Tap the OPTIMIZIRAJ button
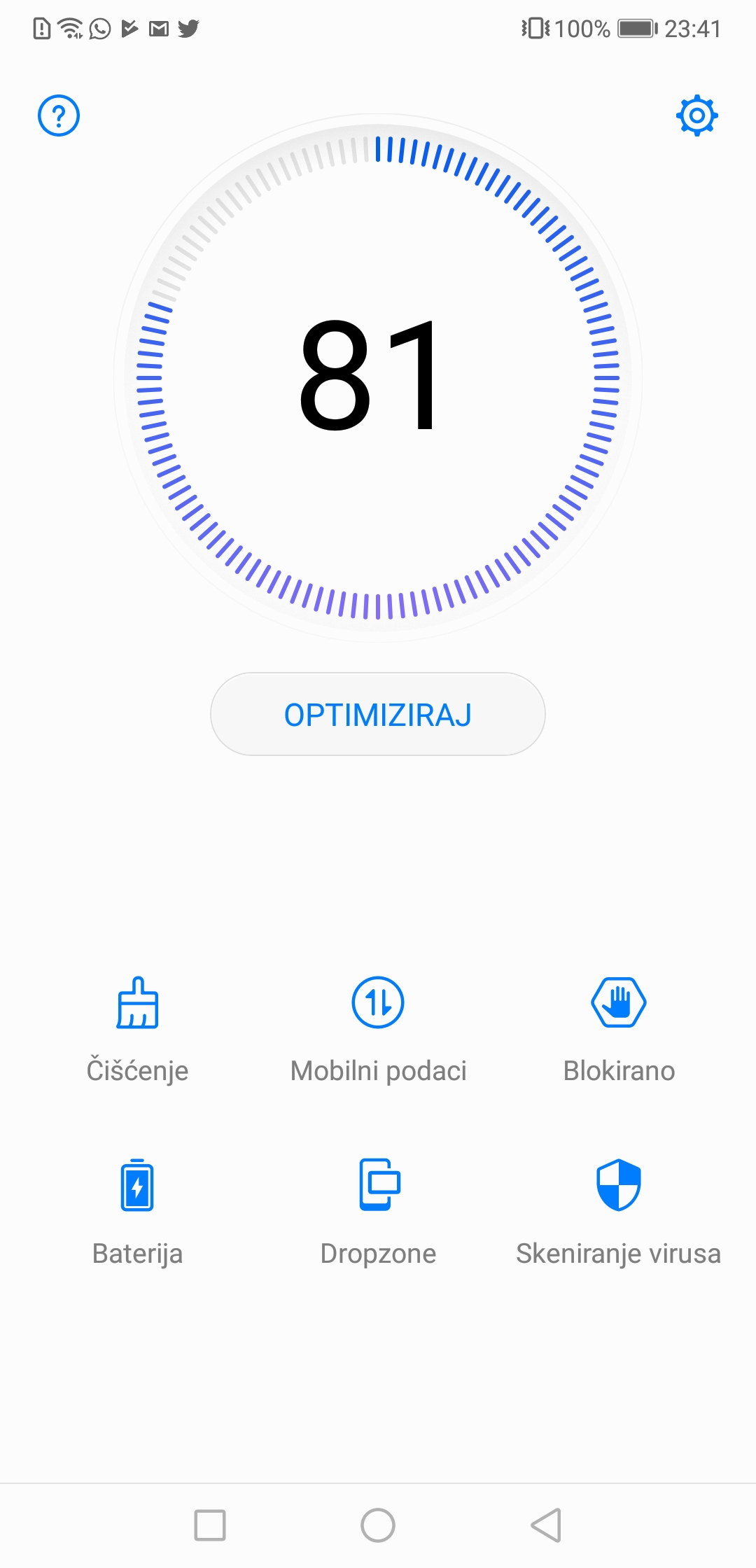The height and width of the screenshot is (1568, 756). click(378, 714)
